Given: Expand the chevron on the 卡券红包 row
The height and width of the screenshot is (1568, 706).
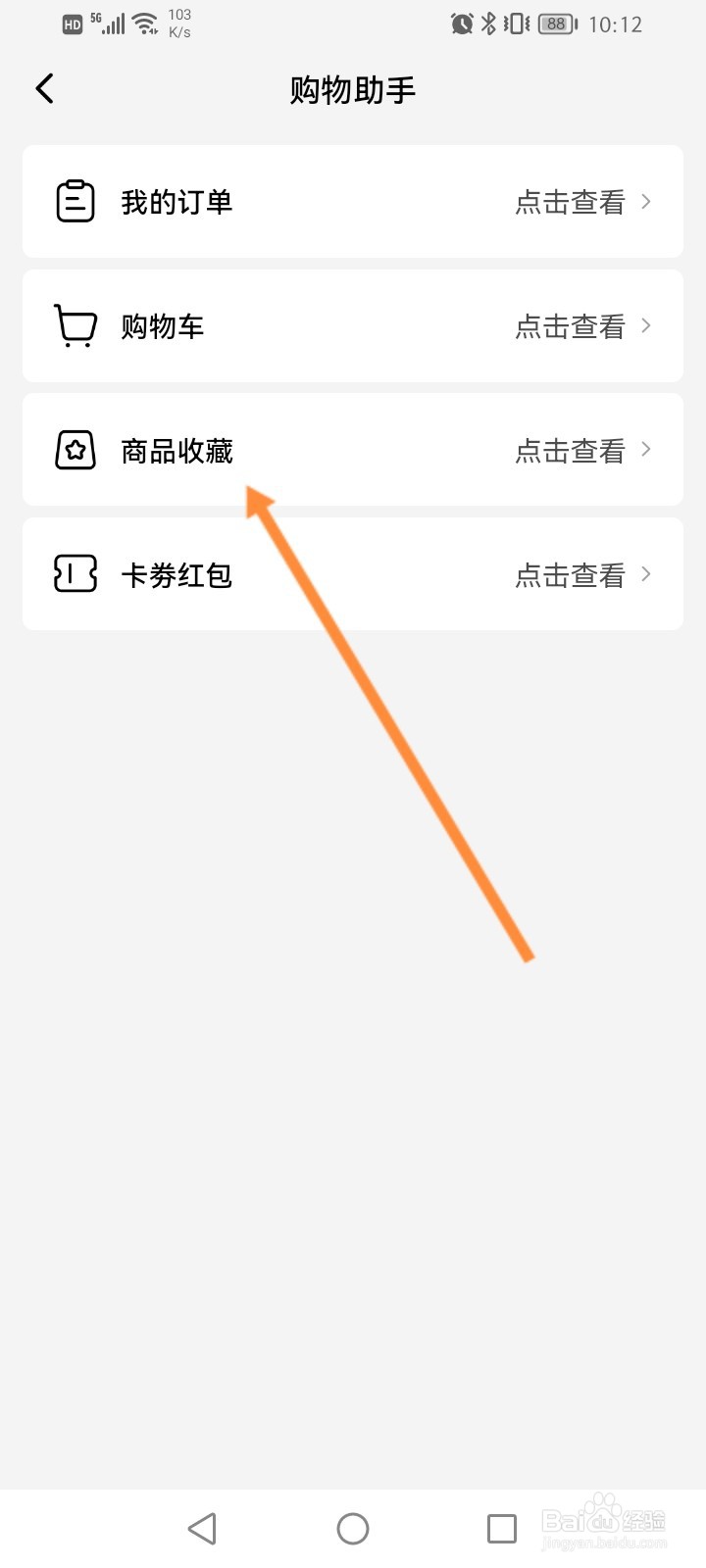Looking at the screenshot, I should coord(646,574).
